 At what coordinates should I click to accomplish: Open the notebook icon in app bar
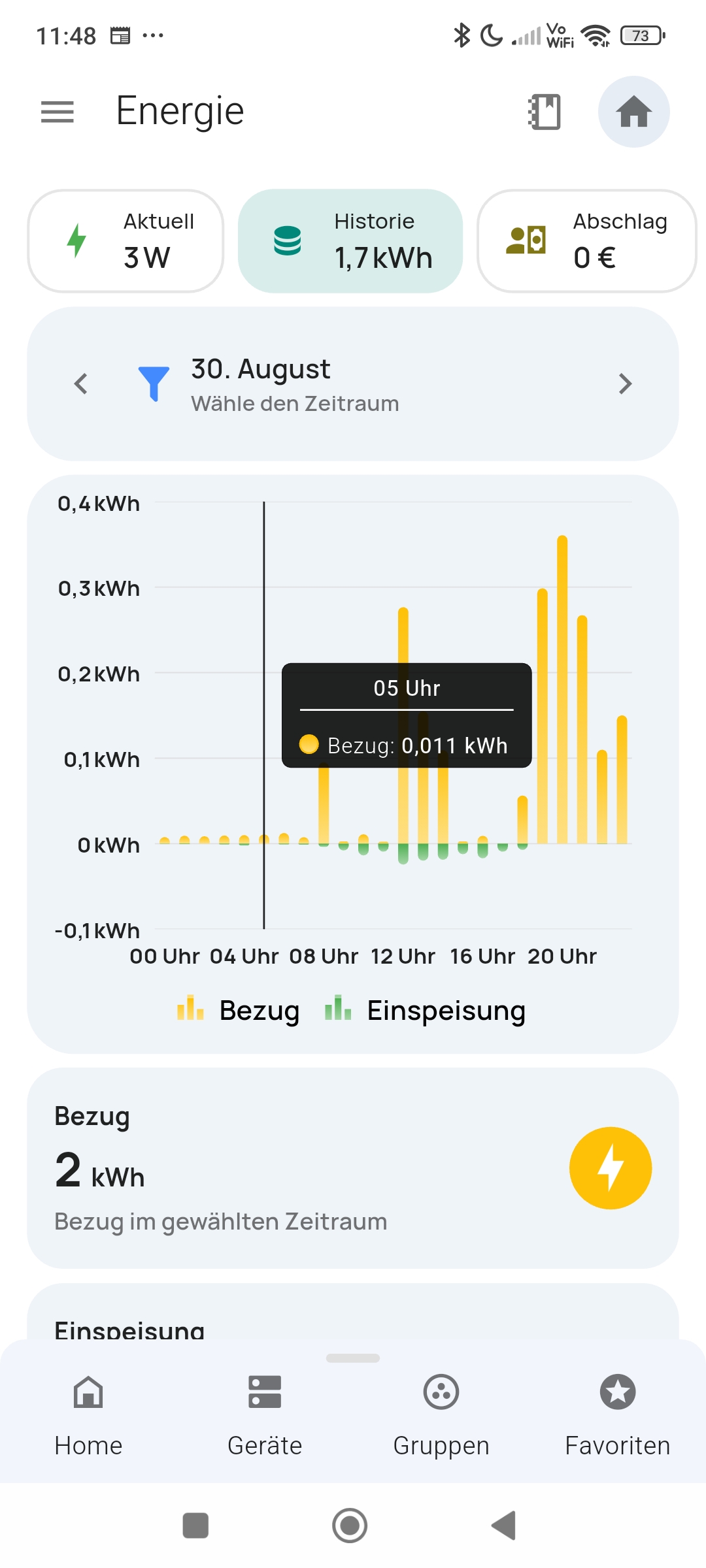coord(545,112)
